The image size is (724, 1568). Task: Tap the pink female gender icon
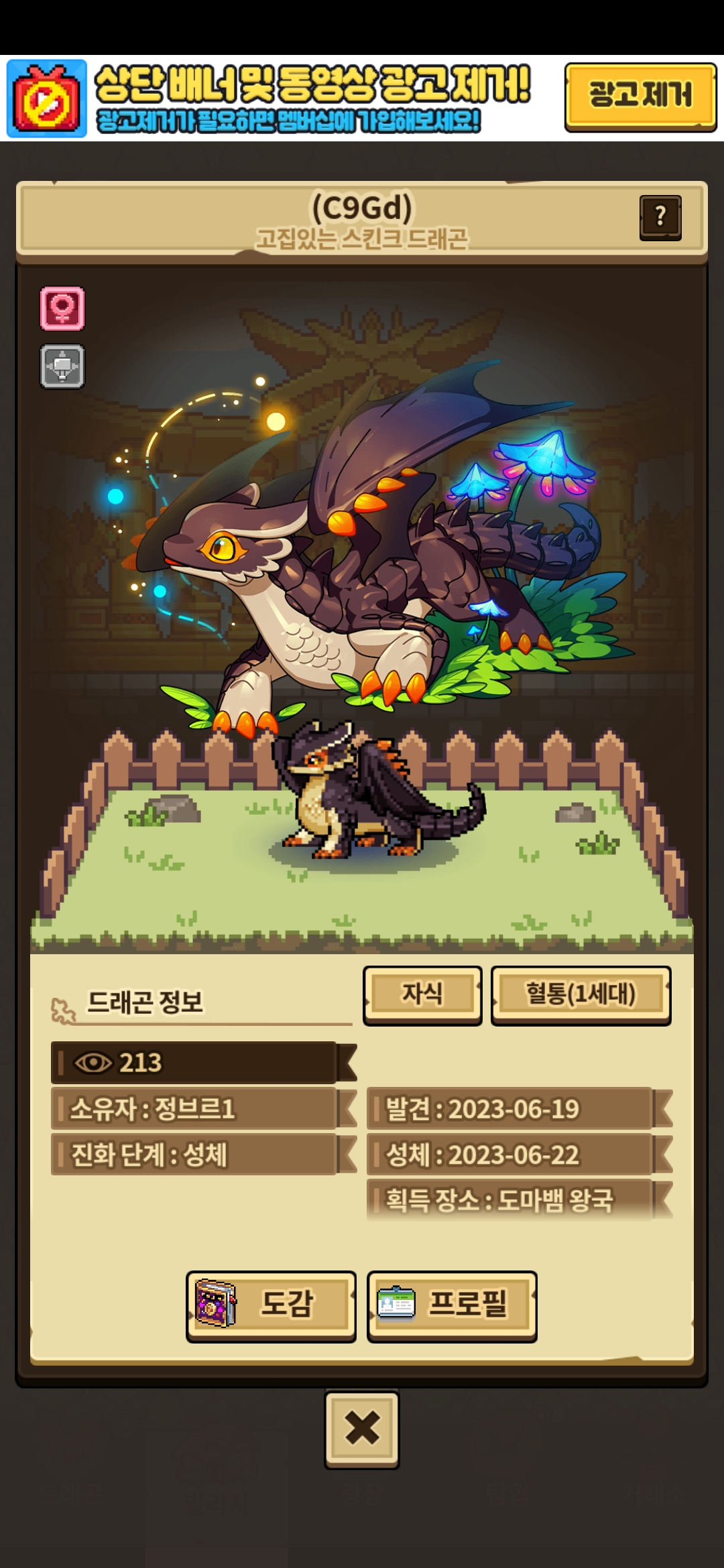tap(62, 309)
